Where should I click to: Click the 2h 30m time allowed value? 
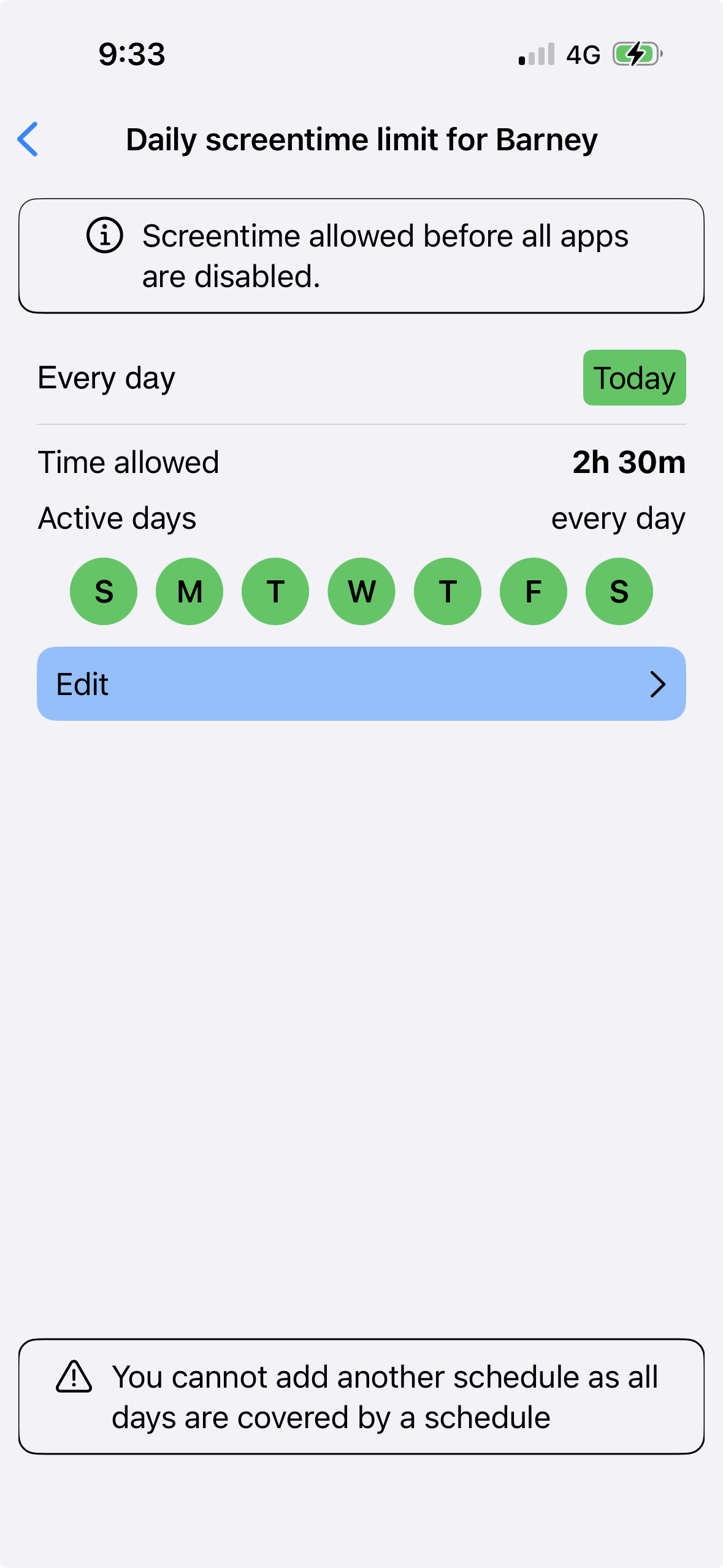pos(628,462)
